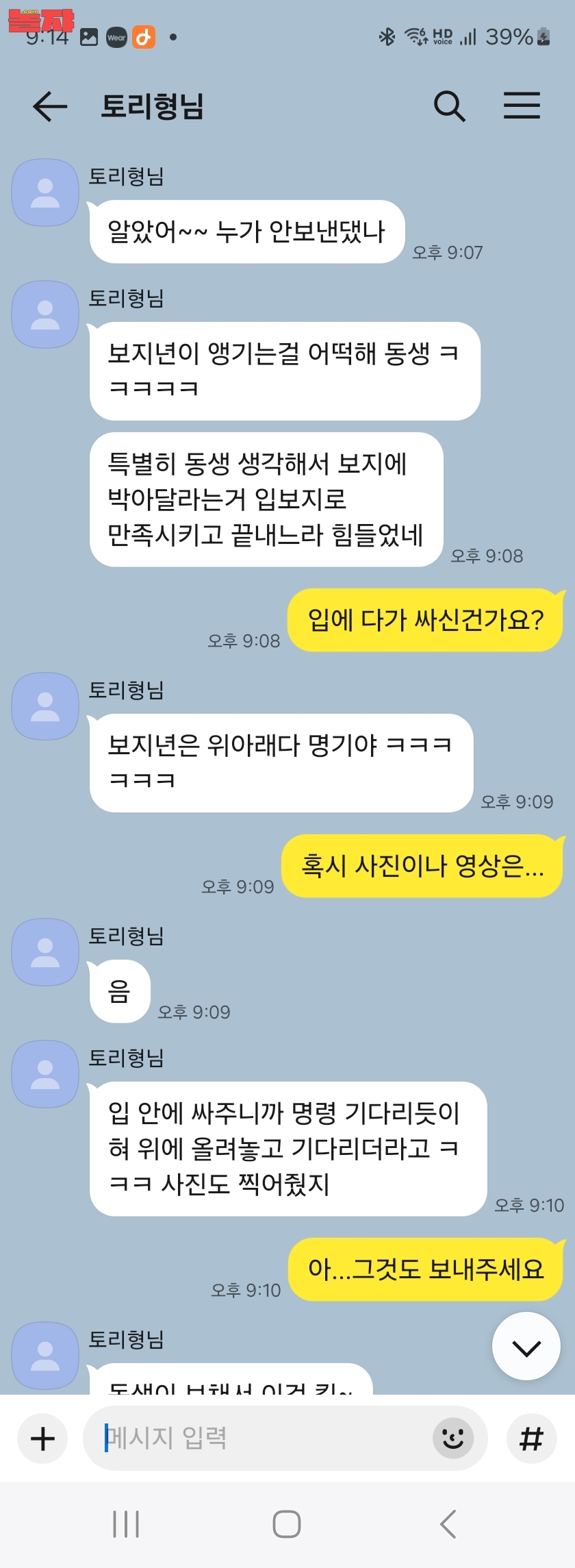Search within this chat conversation
The image size is (575, 1568).
pos(449,106)
